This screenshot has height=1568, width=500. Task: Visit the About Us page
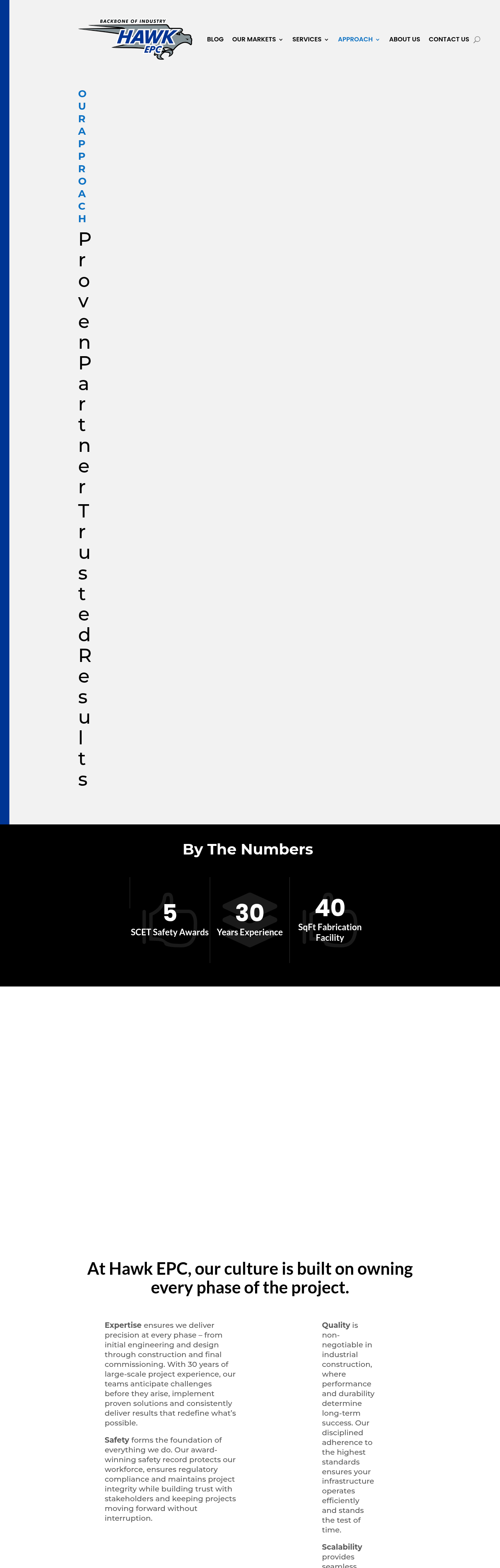point(404,39)
